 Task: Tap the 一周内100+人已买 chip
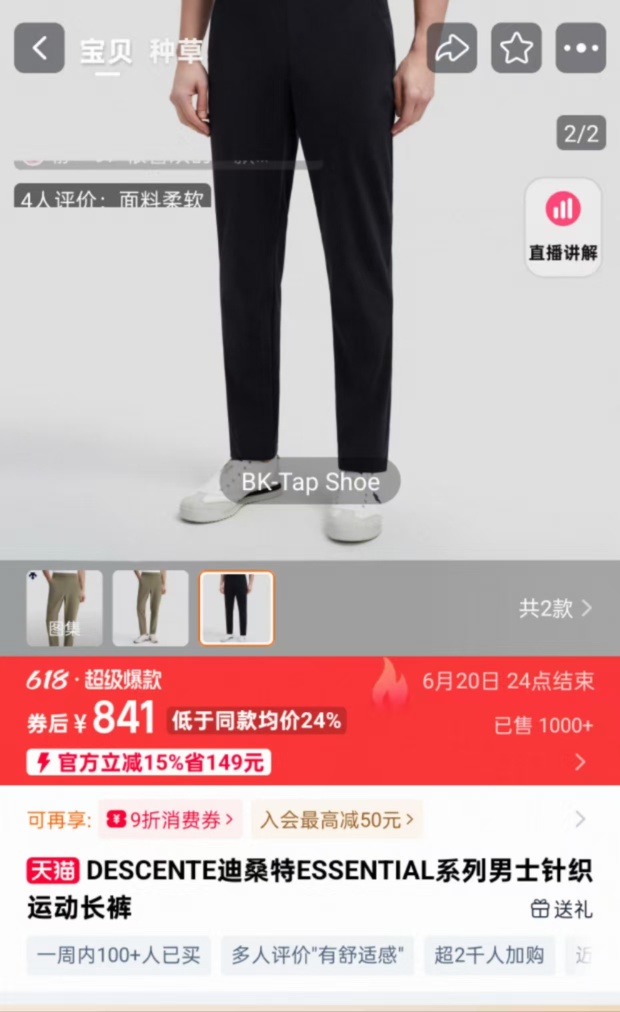pyautogui.click(x=118, y=956)
